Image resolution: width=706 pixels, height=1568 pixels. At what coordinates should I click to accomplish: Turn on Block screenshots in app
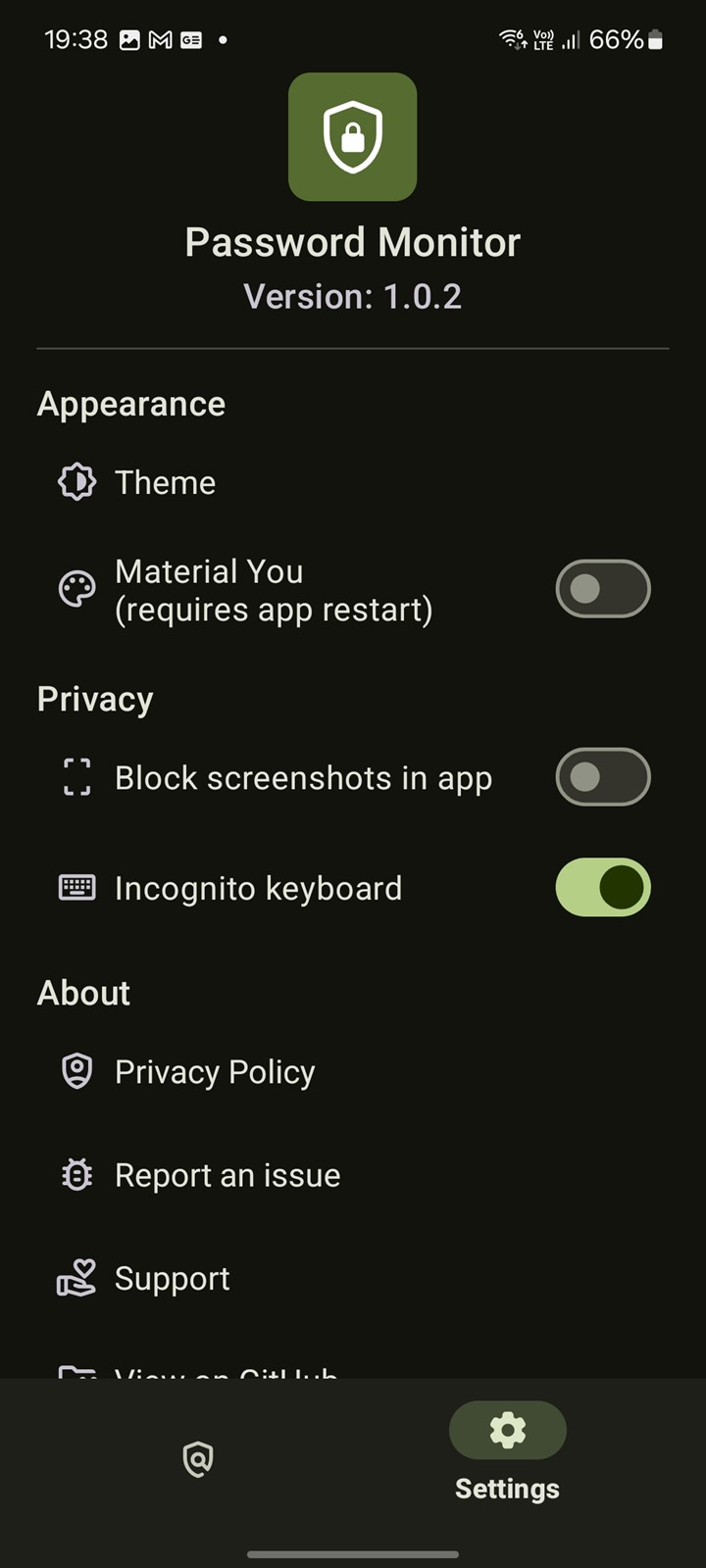(x=603, y=777)
